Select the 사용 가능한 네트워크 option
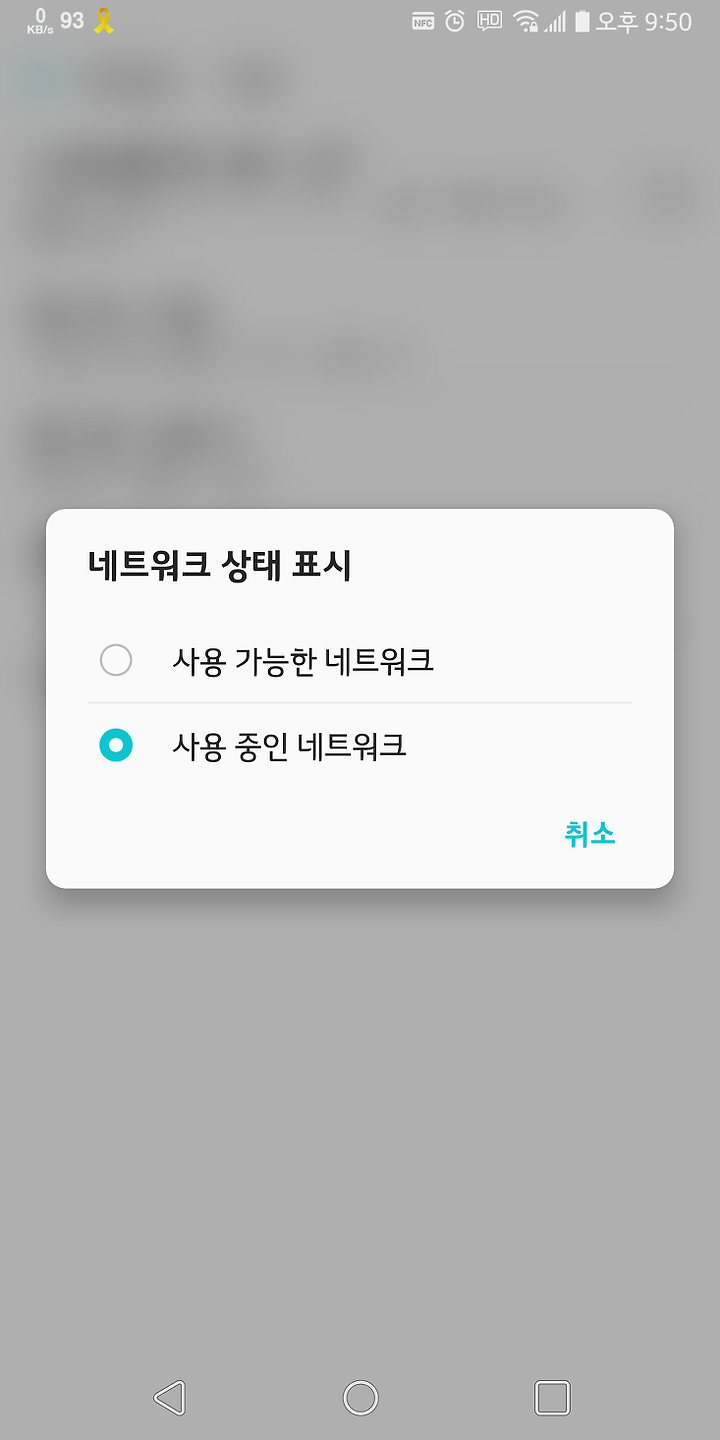 pos(360,661)
